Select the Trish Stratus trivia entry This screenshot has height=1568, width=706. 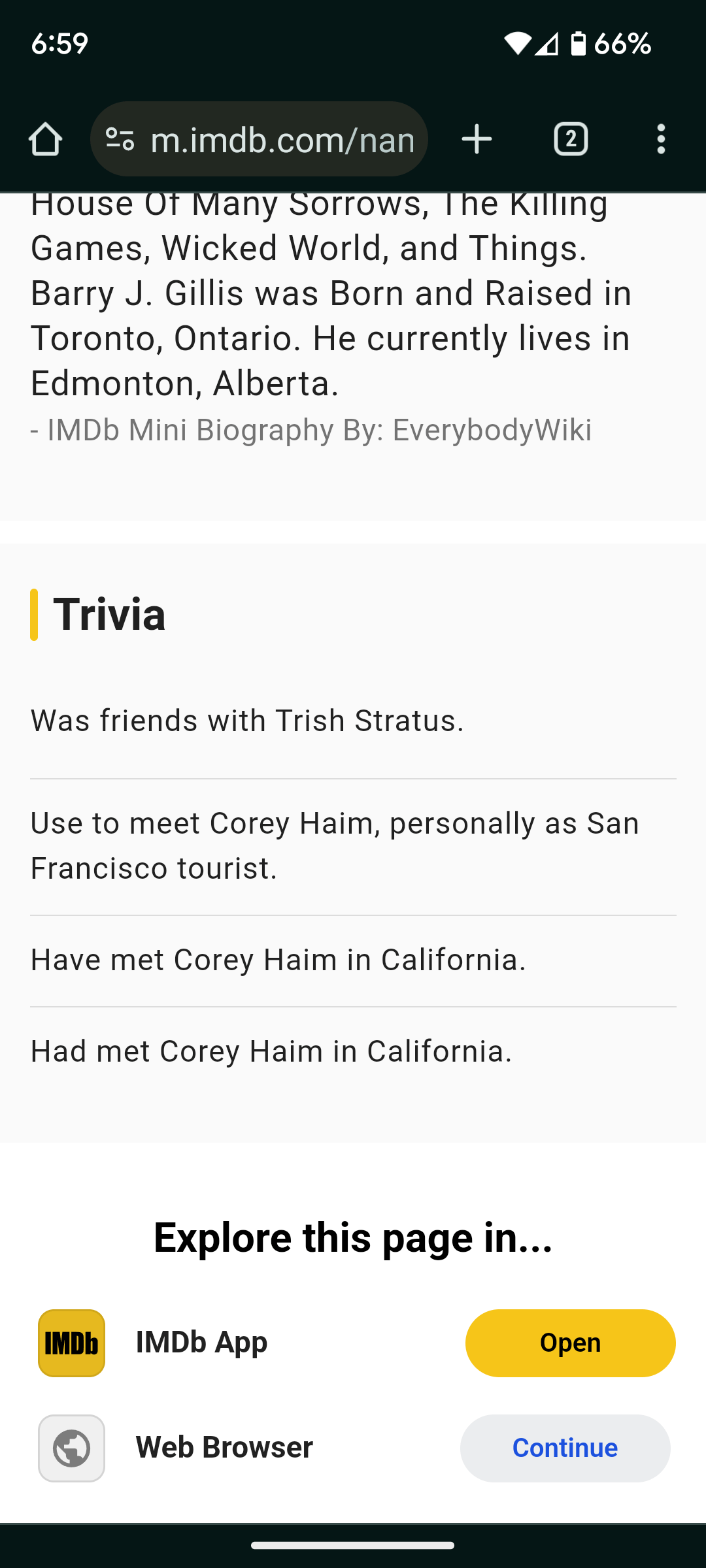click(x=247, y=720)
